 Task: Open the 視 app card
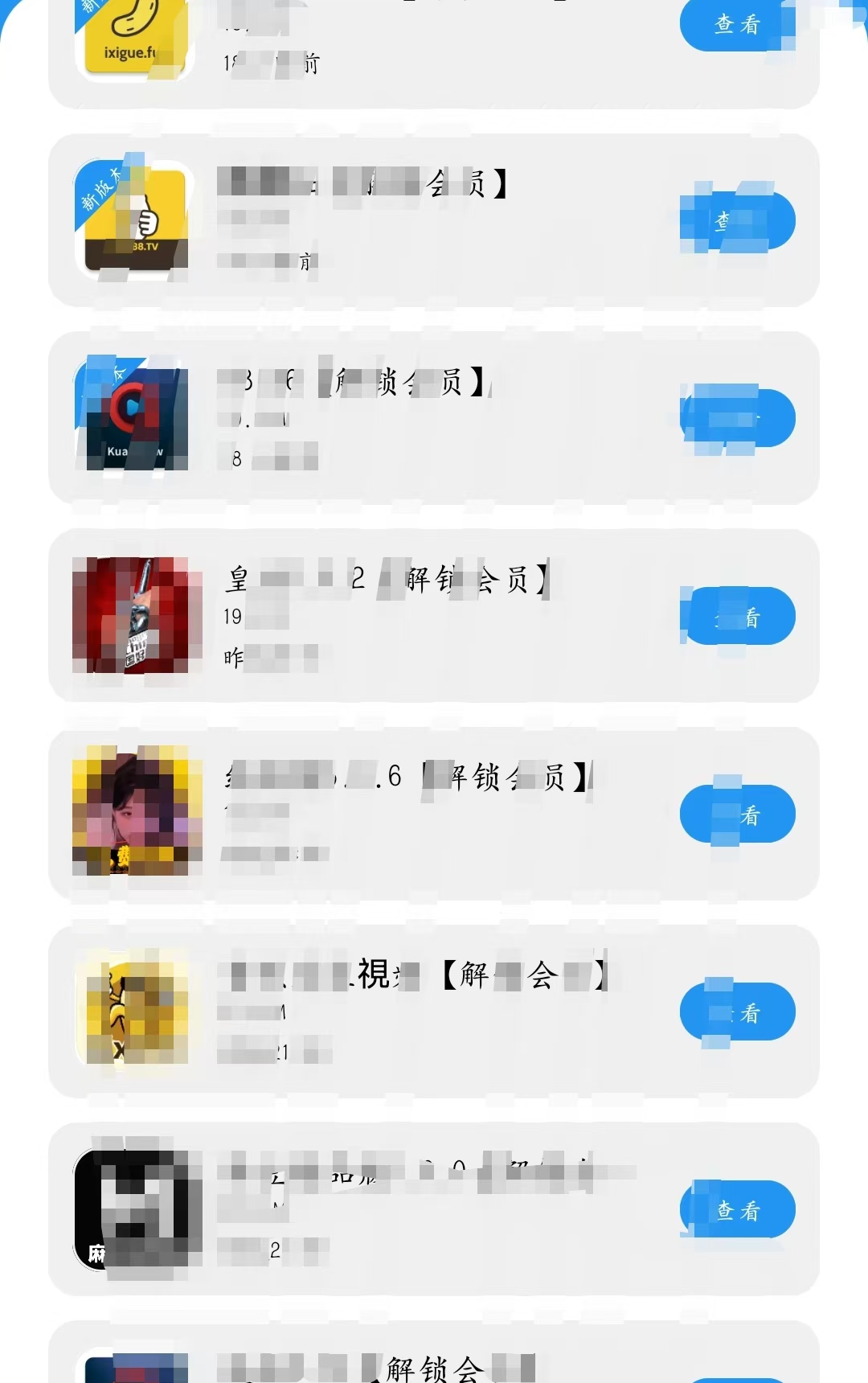point(434,1012)
